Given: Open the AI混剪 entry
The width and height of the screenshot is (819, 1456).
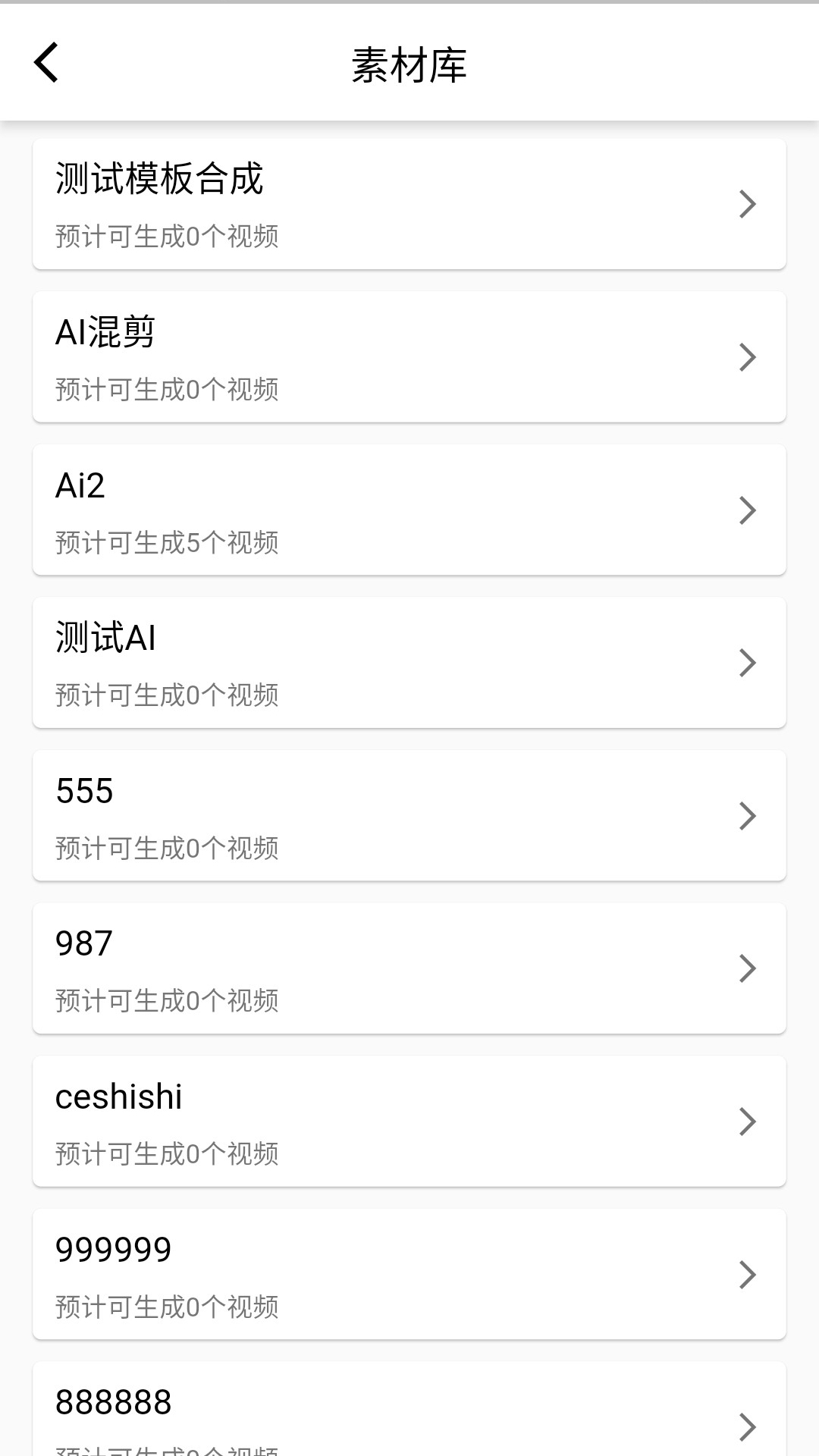Looking at the screenshot, I should pos(409,356).
